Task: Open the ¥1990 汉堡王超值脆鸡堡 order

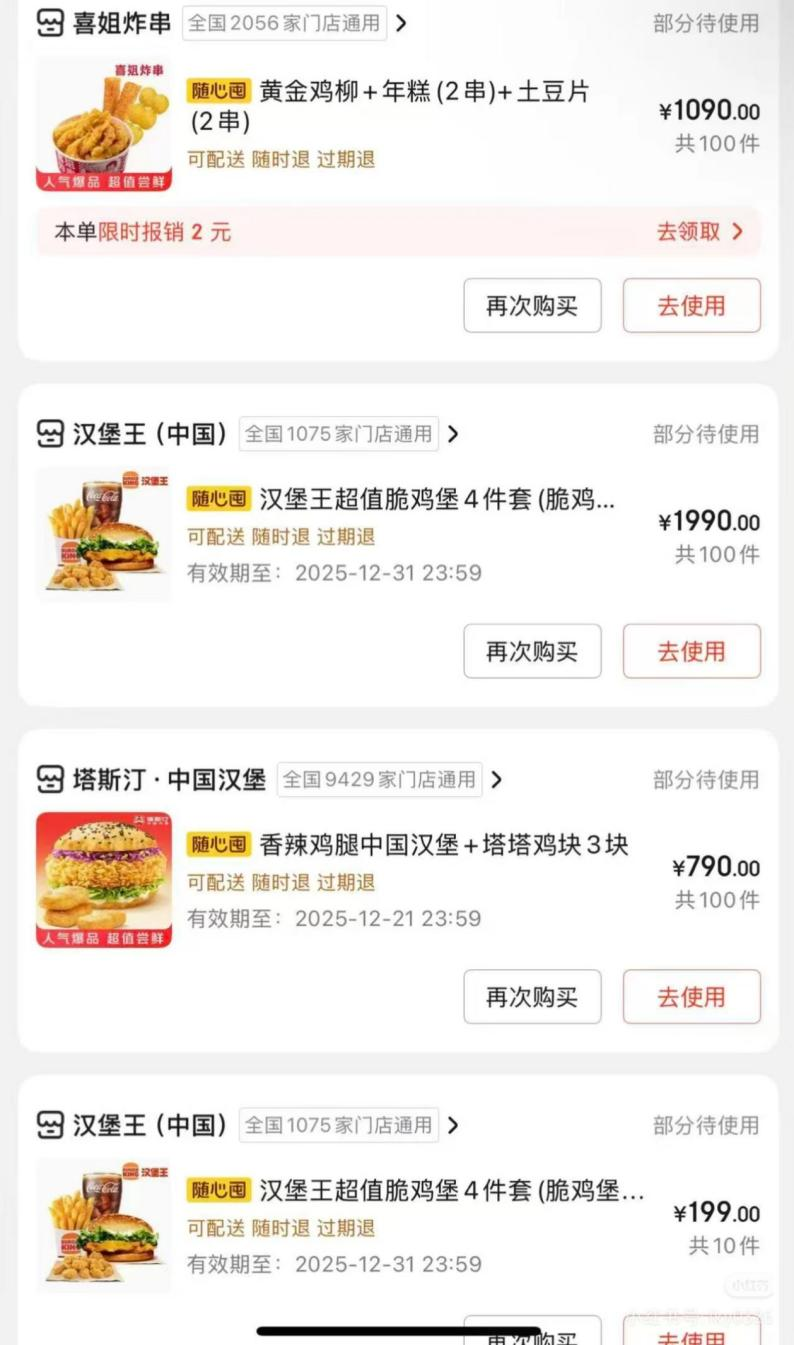Action: 436,499
